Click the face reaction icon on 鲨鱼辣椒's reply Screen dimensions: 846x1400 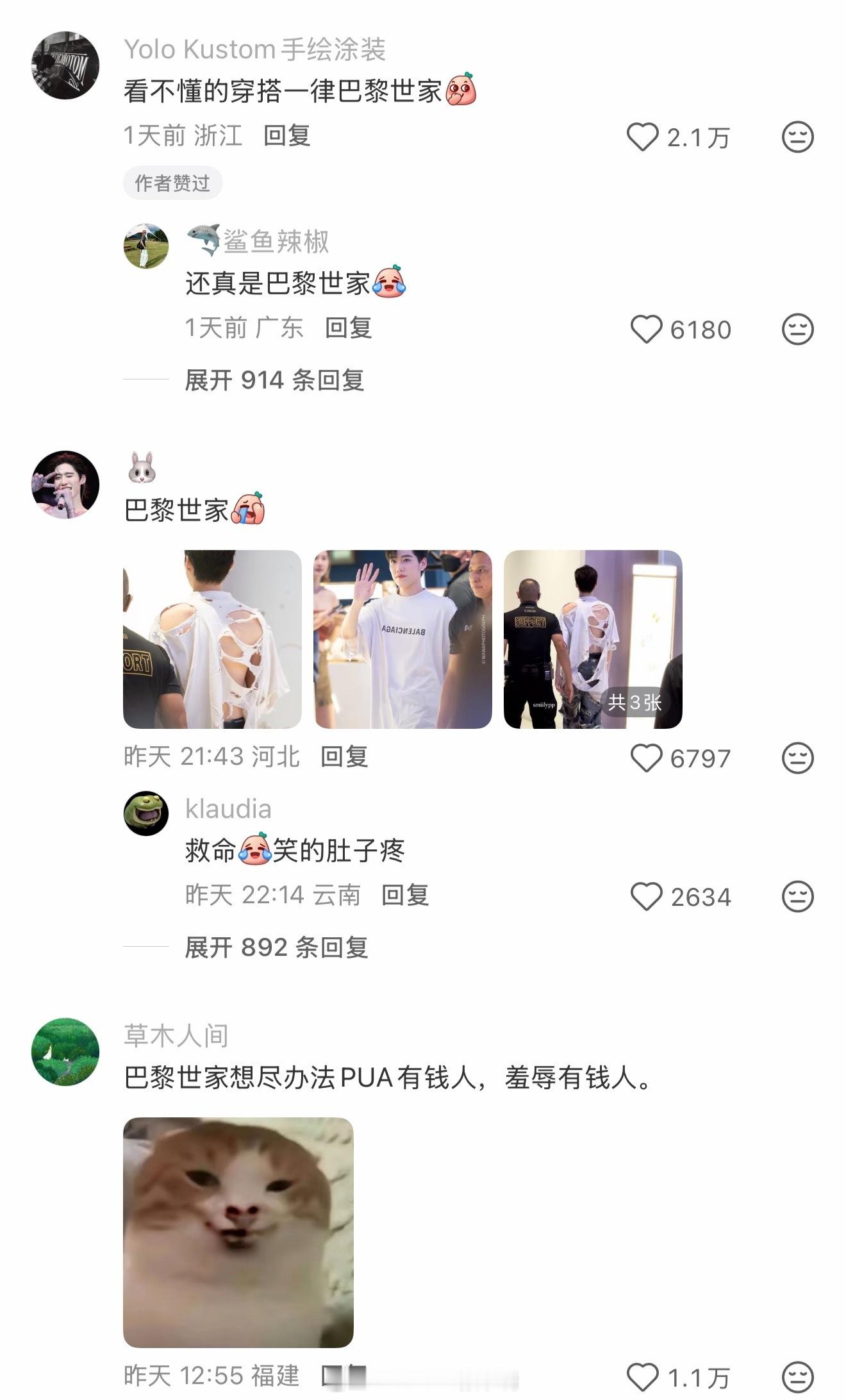click(797, 329)
